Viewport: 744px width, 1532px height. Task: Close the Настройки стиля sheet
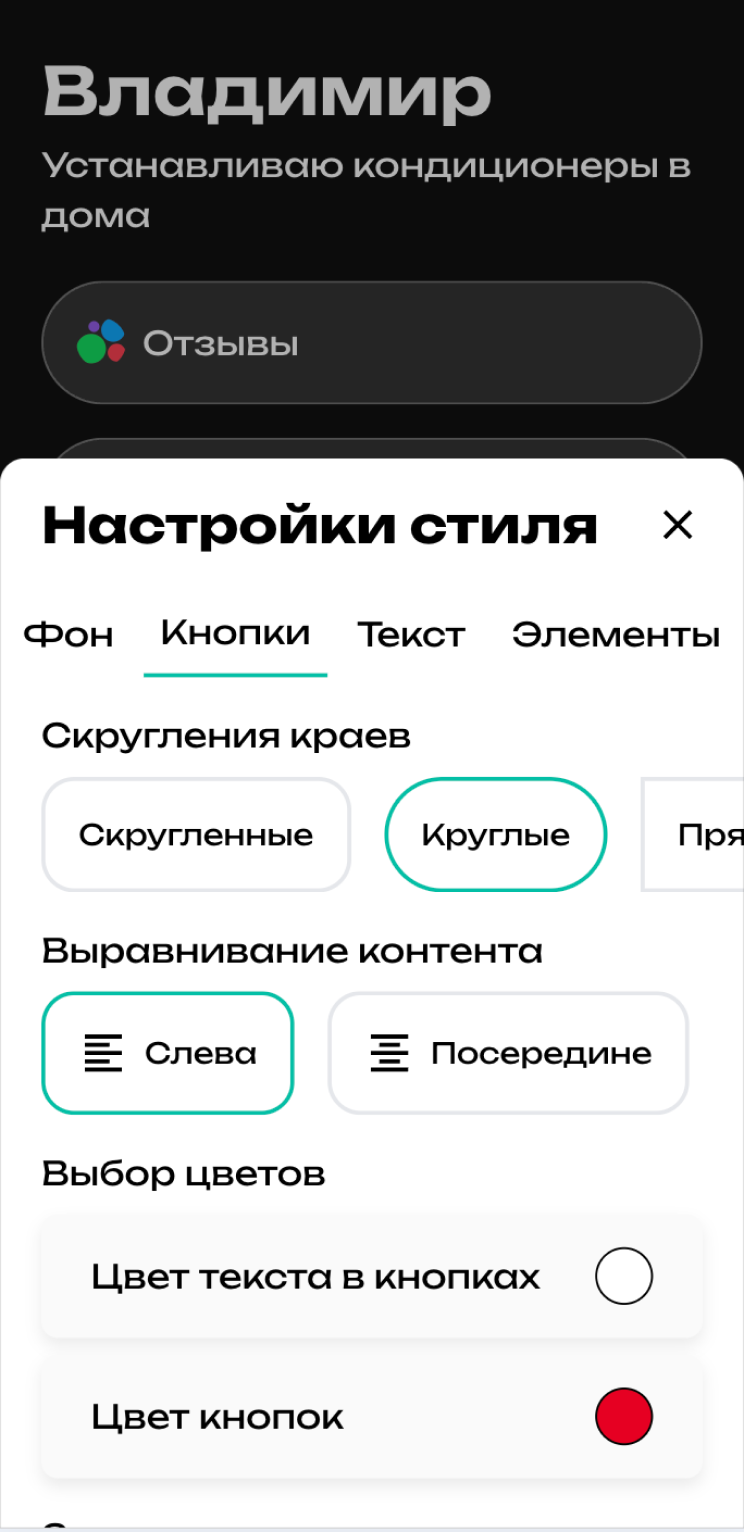(x=677, y=525)
